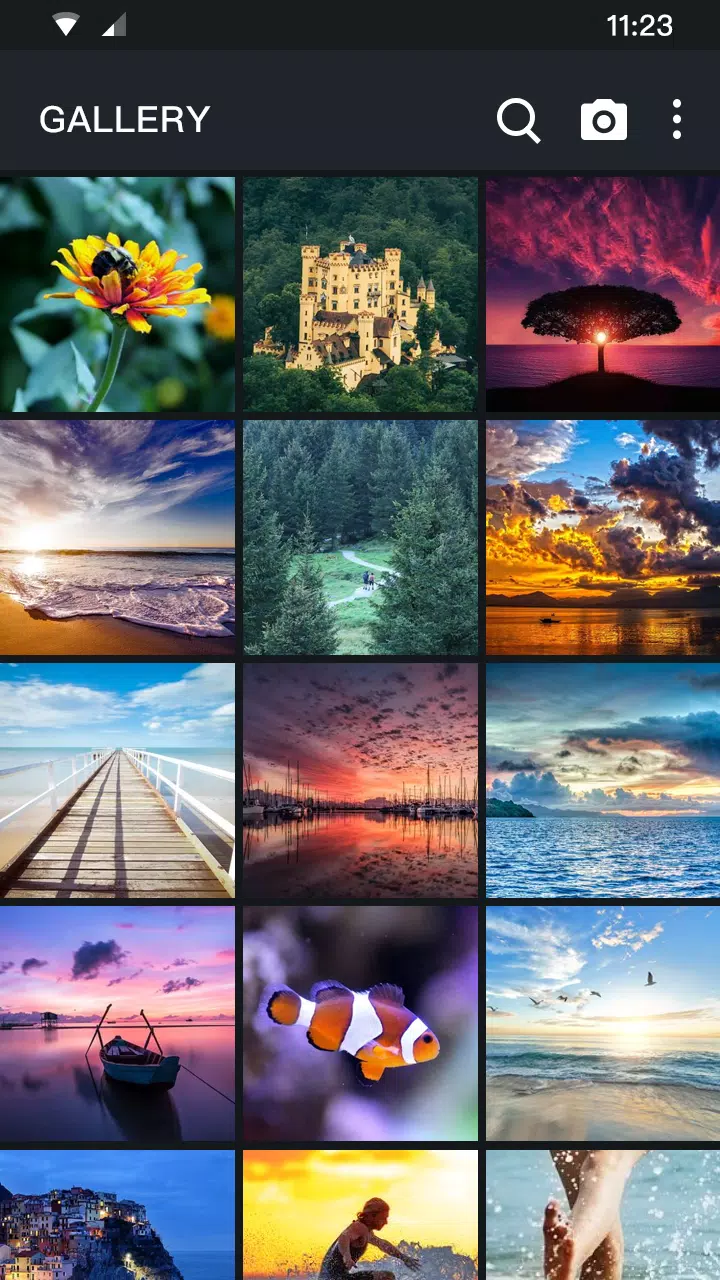720x1280 pixels.
Task: Open the search icon in Gallery
Action: pos(518,121)
